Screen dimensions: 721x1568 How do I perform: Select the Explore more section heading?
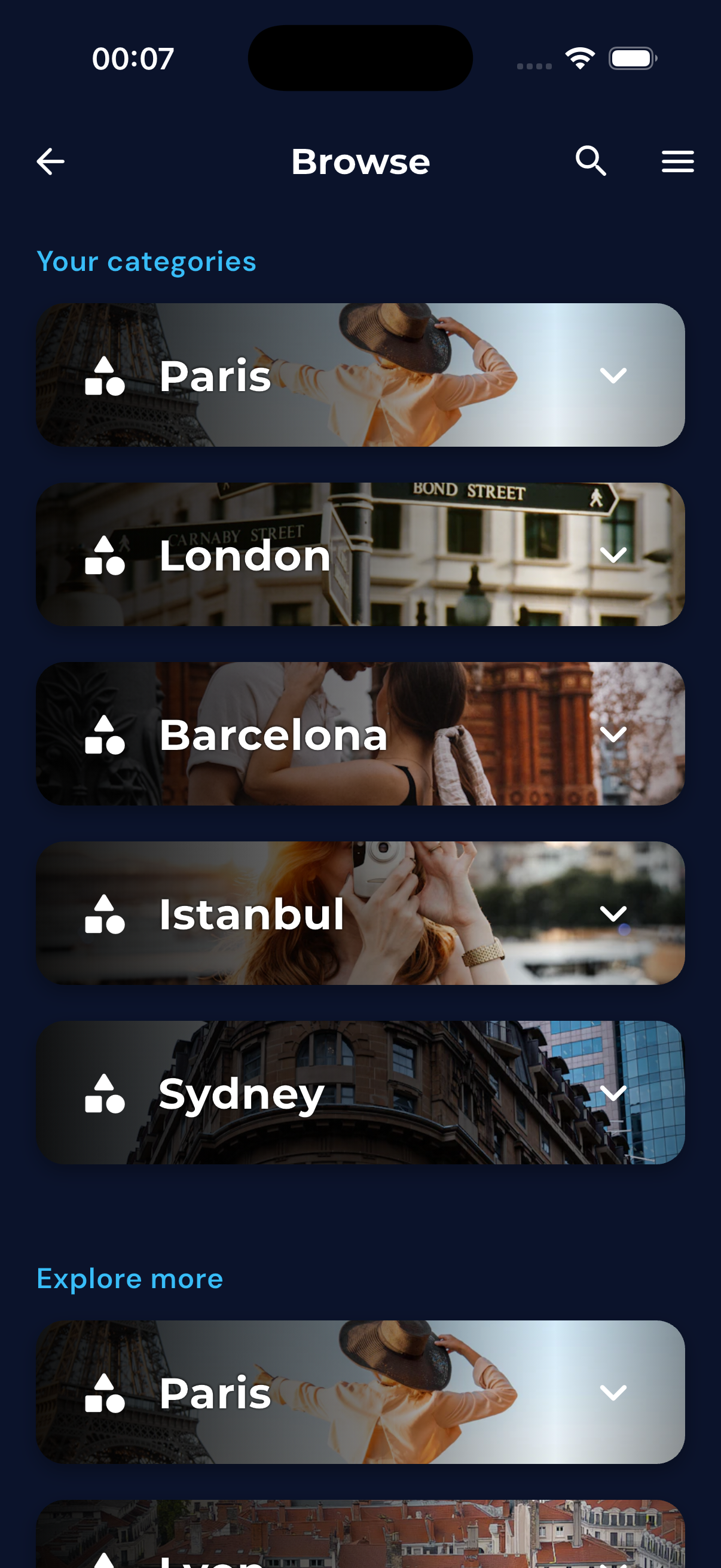coord(130,1279)
